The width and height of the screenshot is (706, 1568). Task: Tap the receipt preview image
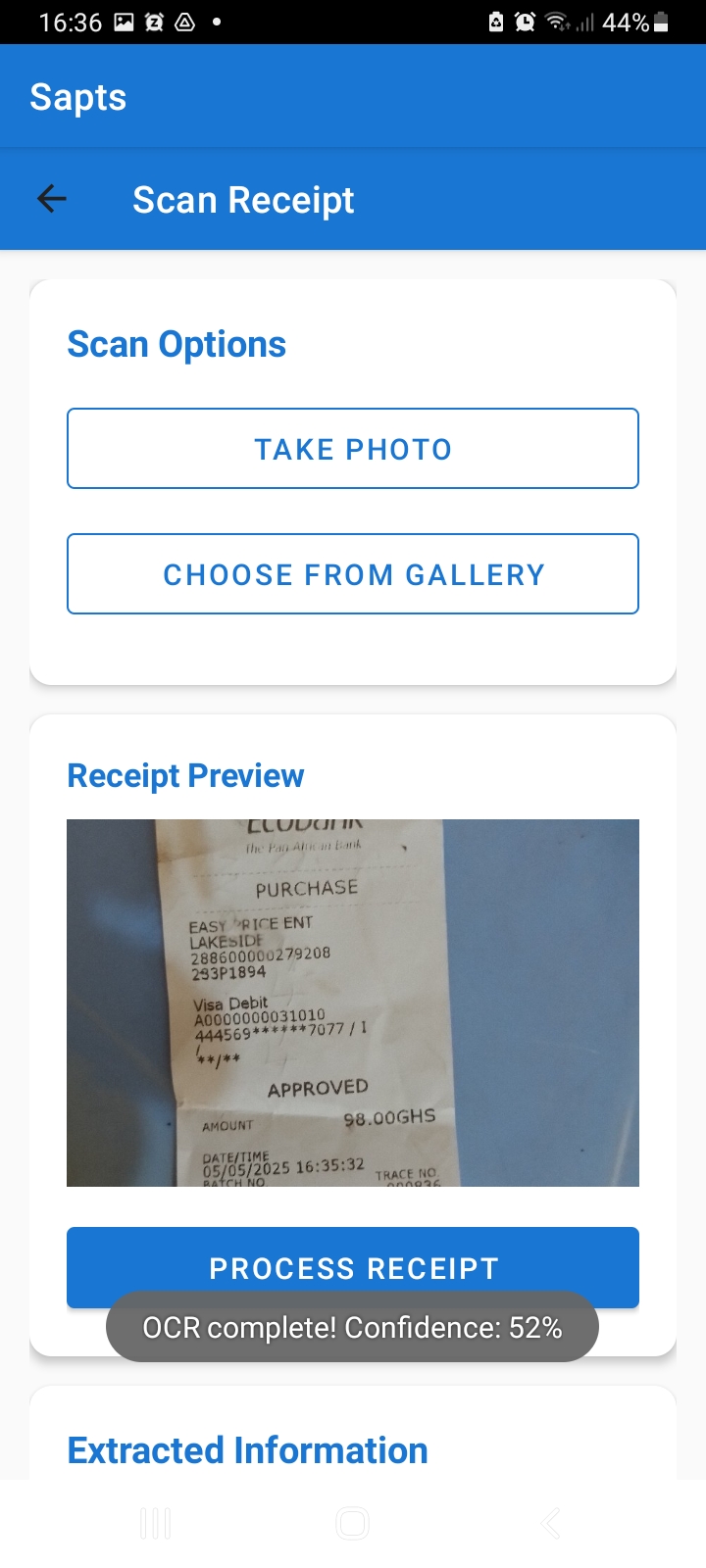pos(353,1002)
